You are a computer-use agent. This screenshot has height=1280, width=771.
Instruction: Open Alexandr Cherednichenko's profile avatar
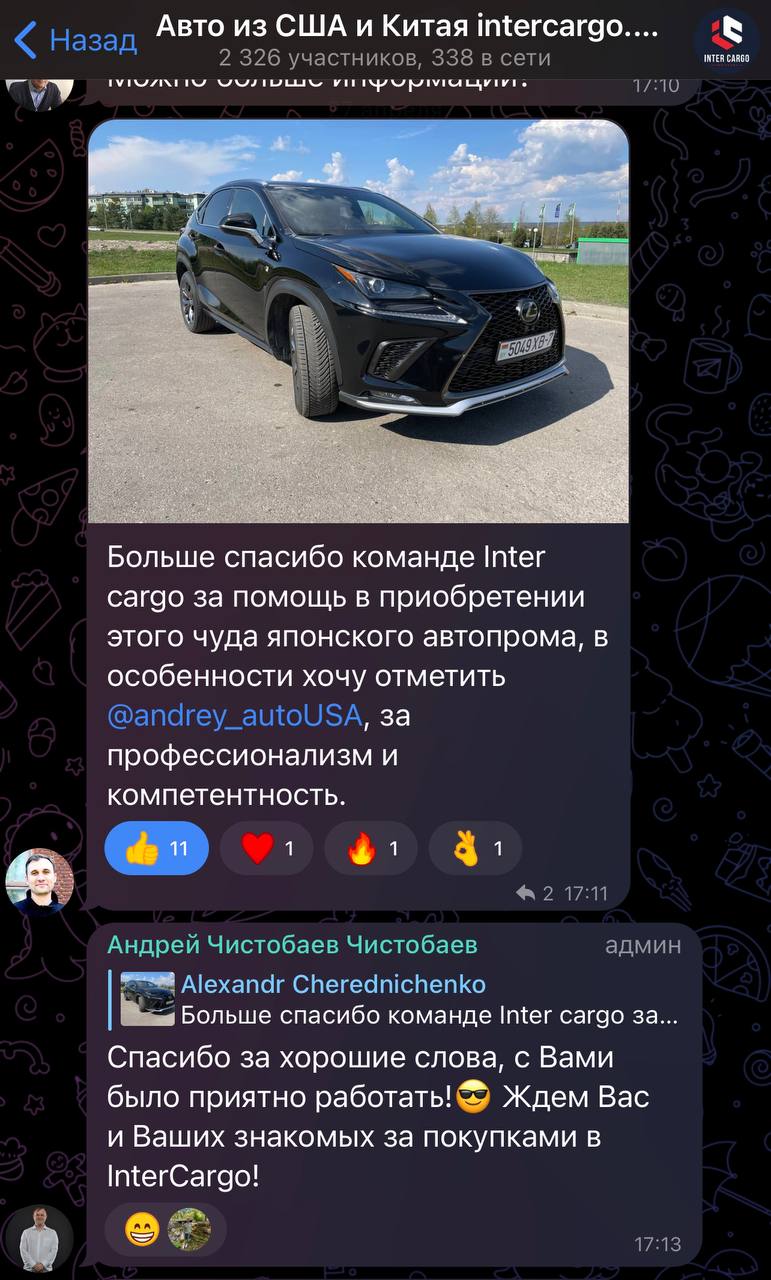pos(40,882)
